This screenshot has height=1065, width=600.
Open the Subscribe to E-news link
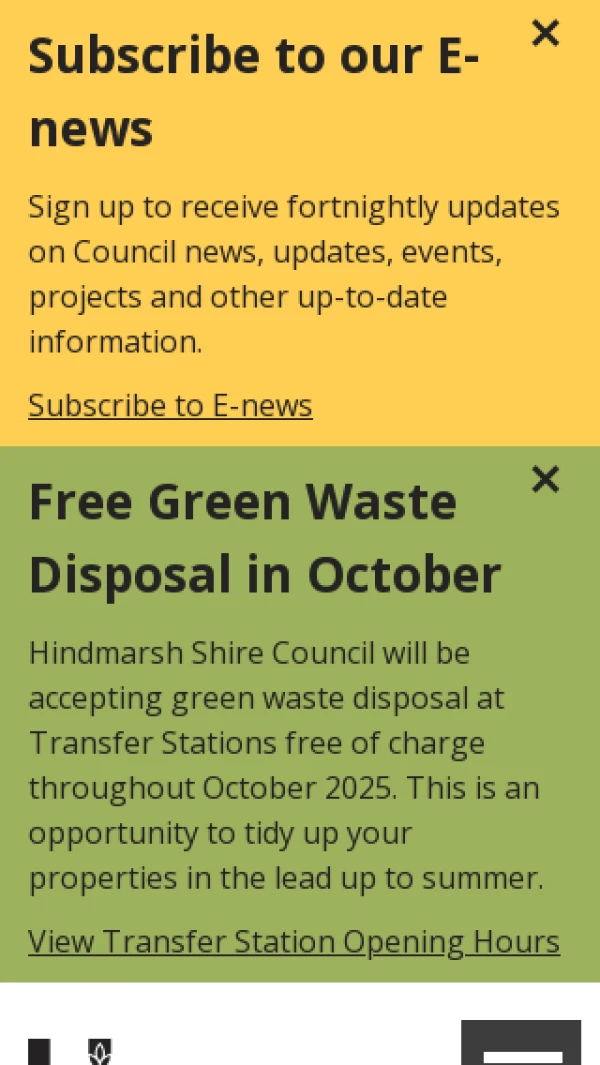(170, 405)
